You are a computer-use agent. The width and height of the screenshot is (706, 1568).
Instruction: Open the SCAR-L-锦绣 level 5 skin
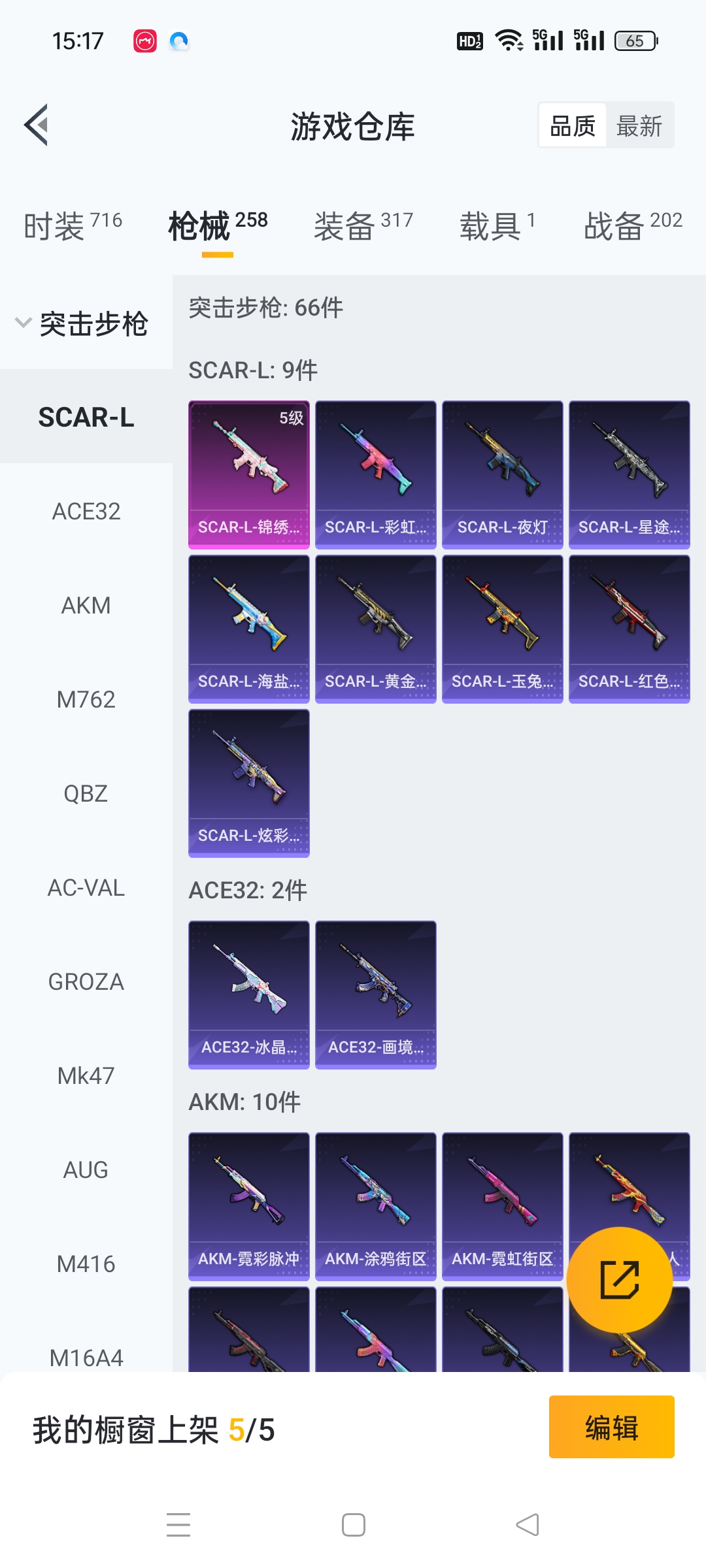tap(248, 475)
